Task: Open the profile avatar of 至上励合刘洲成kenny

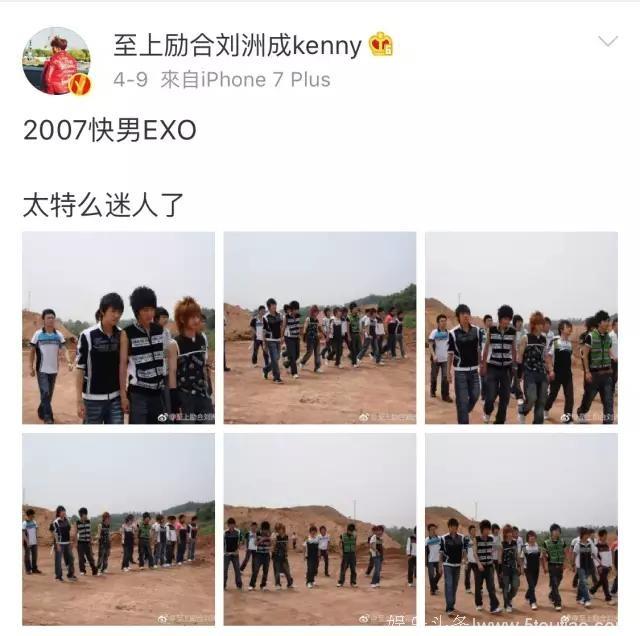Action: pos(56,61)
